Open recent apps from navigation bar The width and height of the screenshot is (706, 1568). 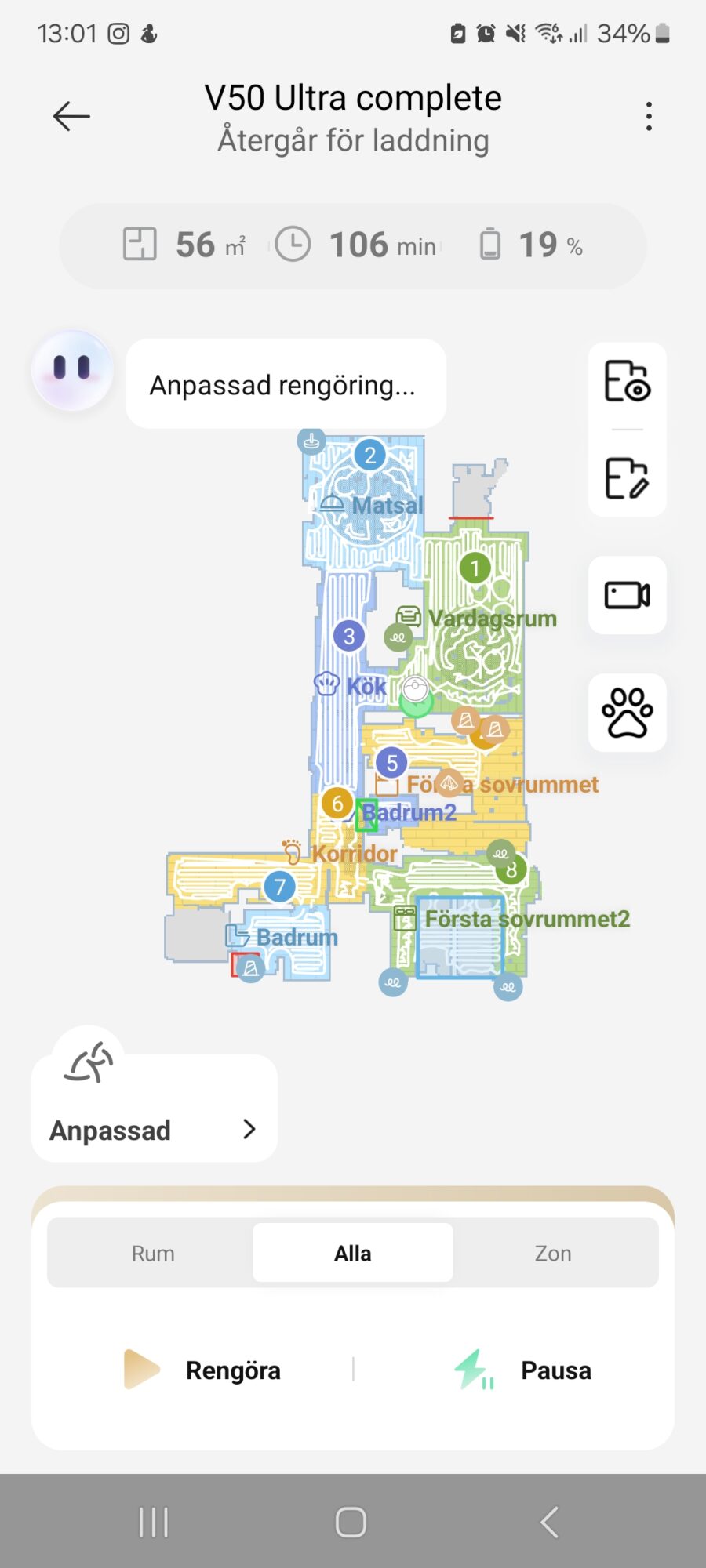click(x=153, y=1523)
